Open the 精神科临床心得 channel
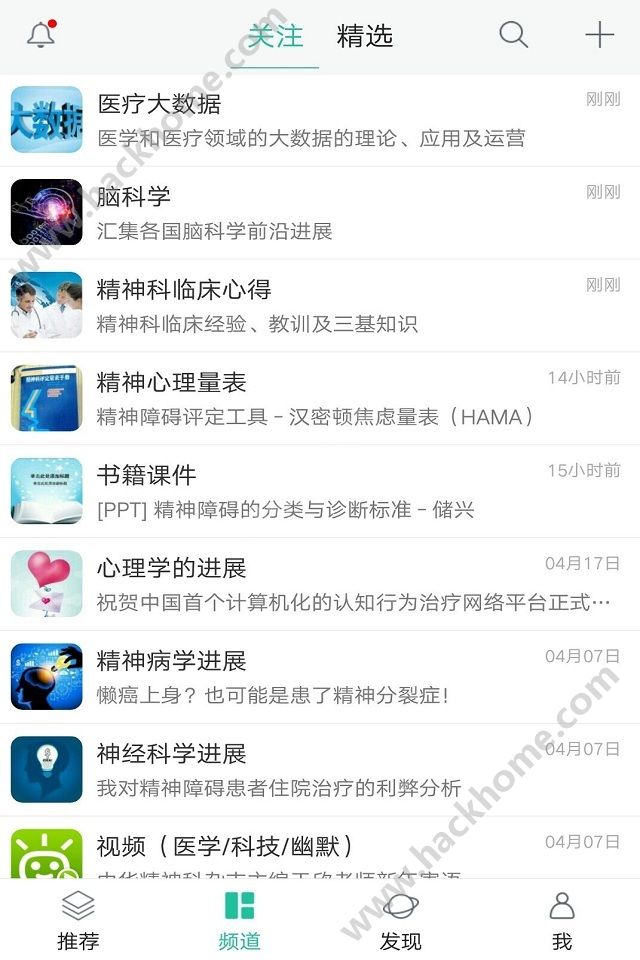Viewport: 640px width, 960px height. [x=320, y=306]
